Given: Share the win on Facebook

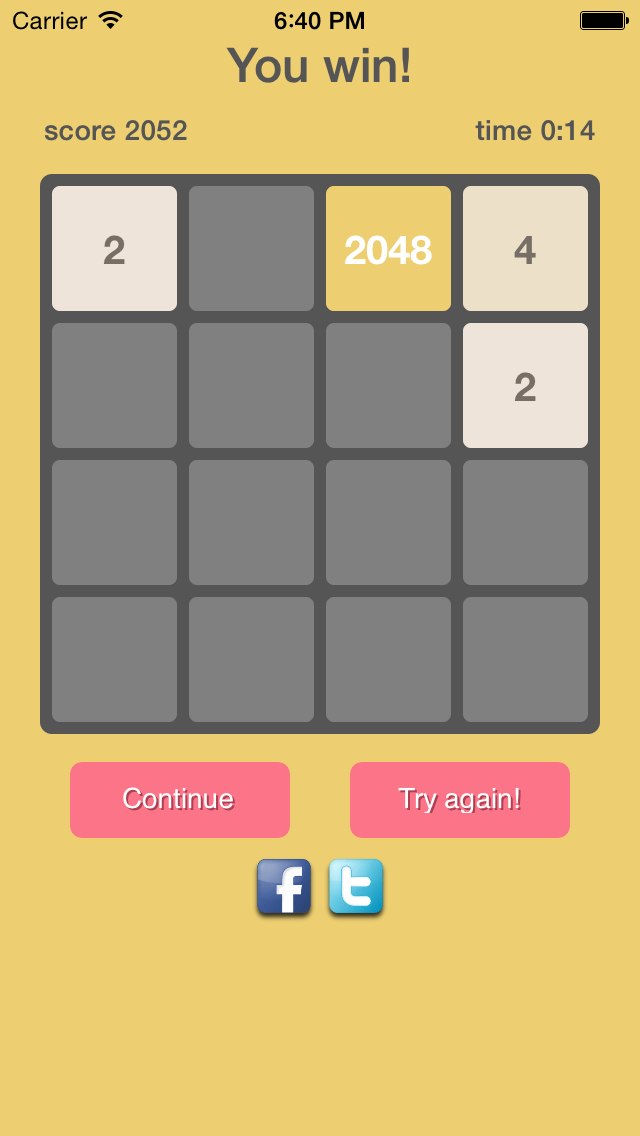Looking at the screenshot, I should [284, 887].
